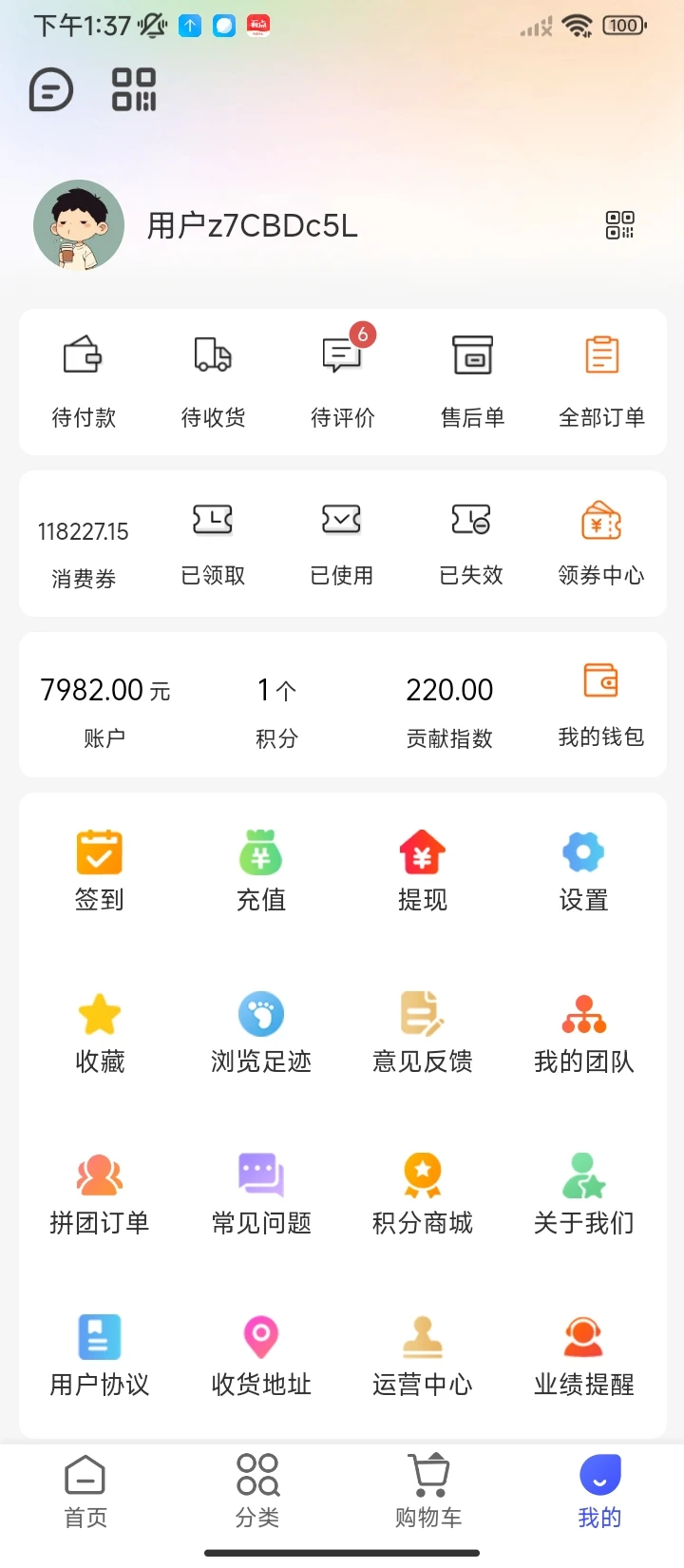View 全部订单 all orders list
Screen dimensions: 684x1568
(600, 380)
